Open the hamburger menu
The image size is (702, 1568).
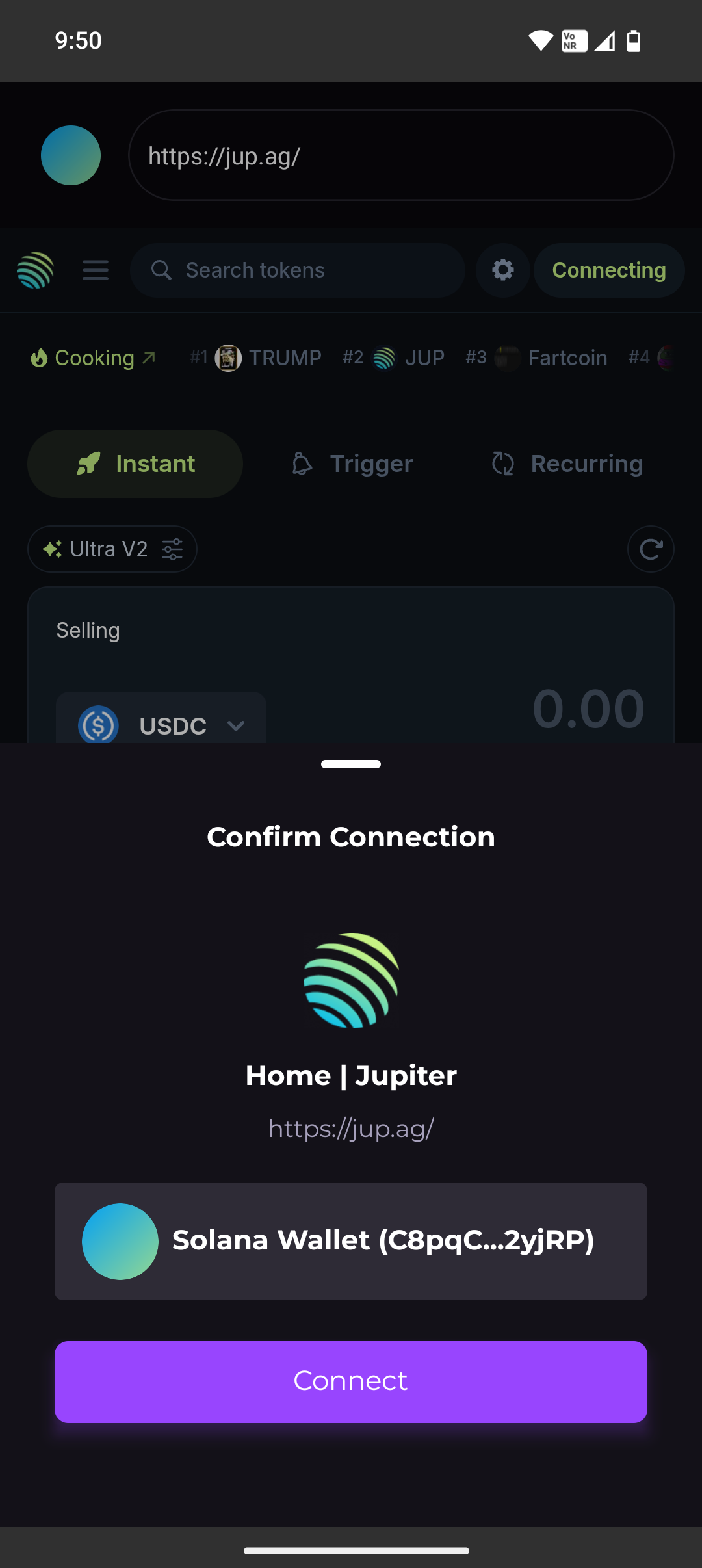pos(96,270)
